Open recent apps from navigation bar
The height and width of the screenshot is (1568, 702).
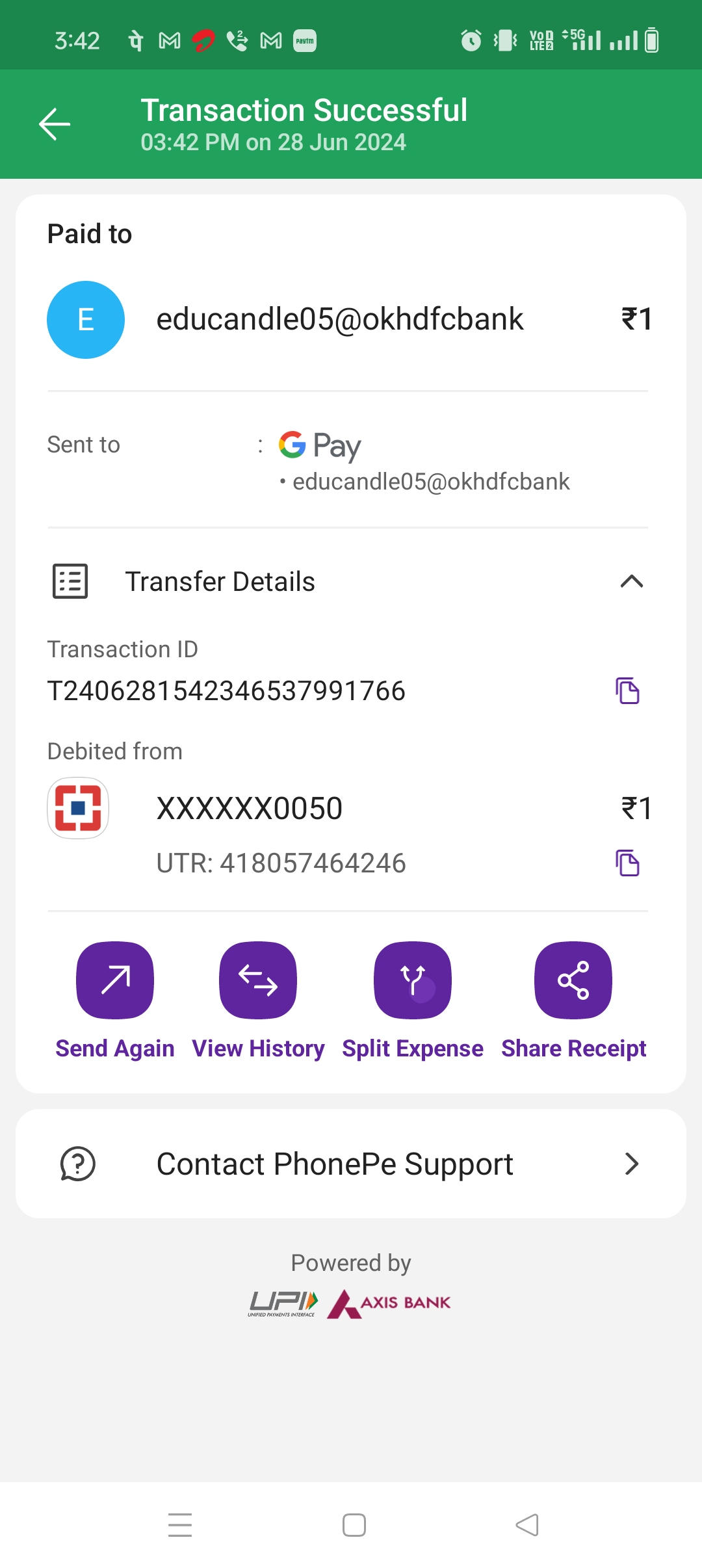pos(180,1525)
